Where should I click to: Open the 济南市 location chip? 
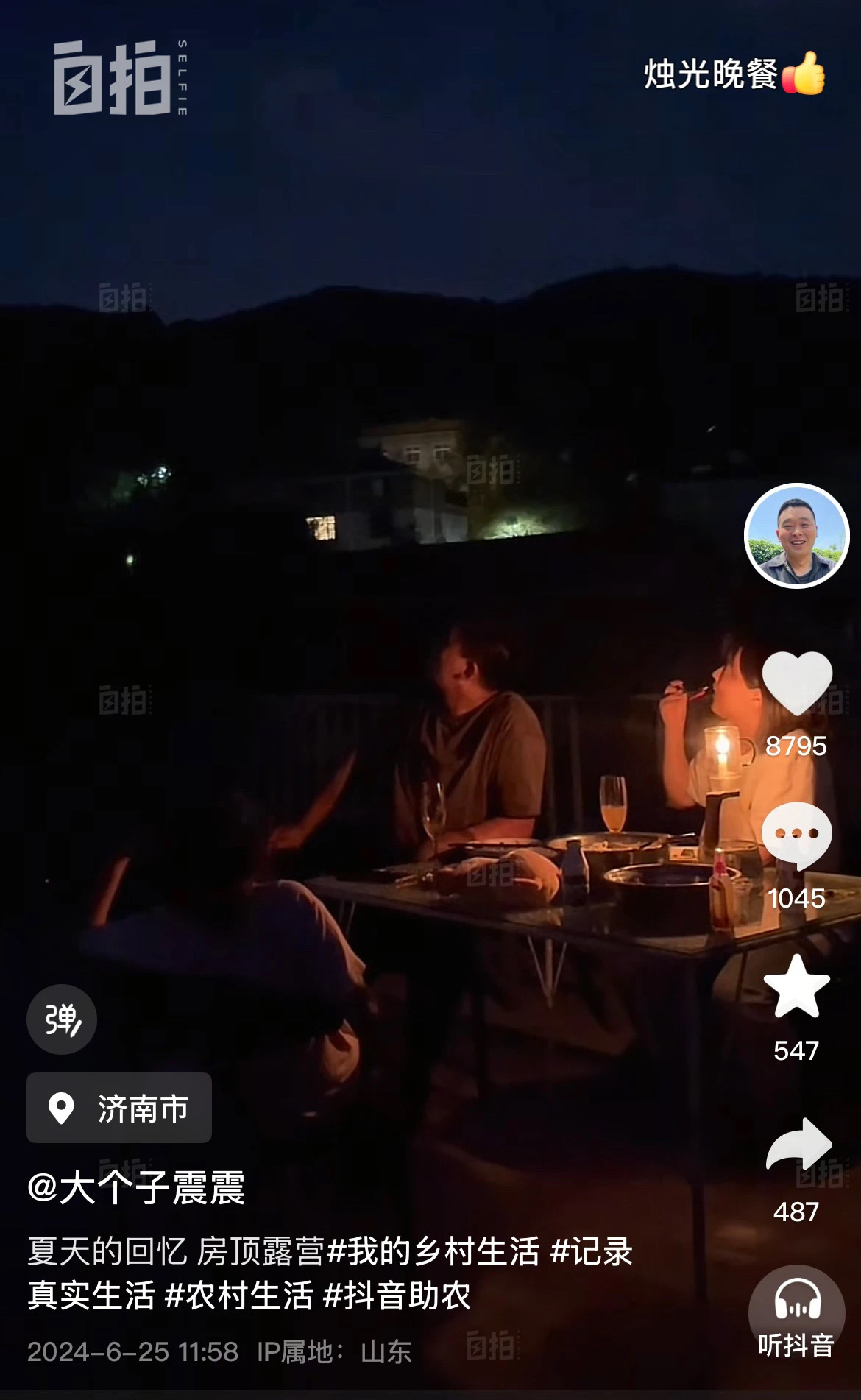[x=119, y=1108]
